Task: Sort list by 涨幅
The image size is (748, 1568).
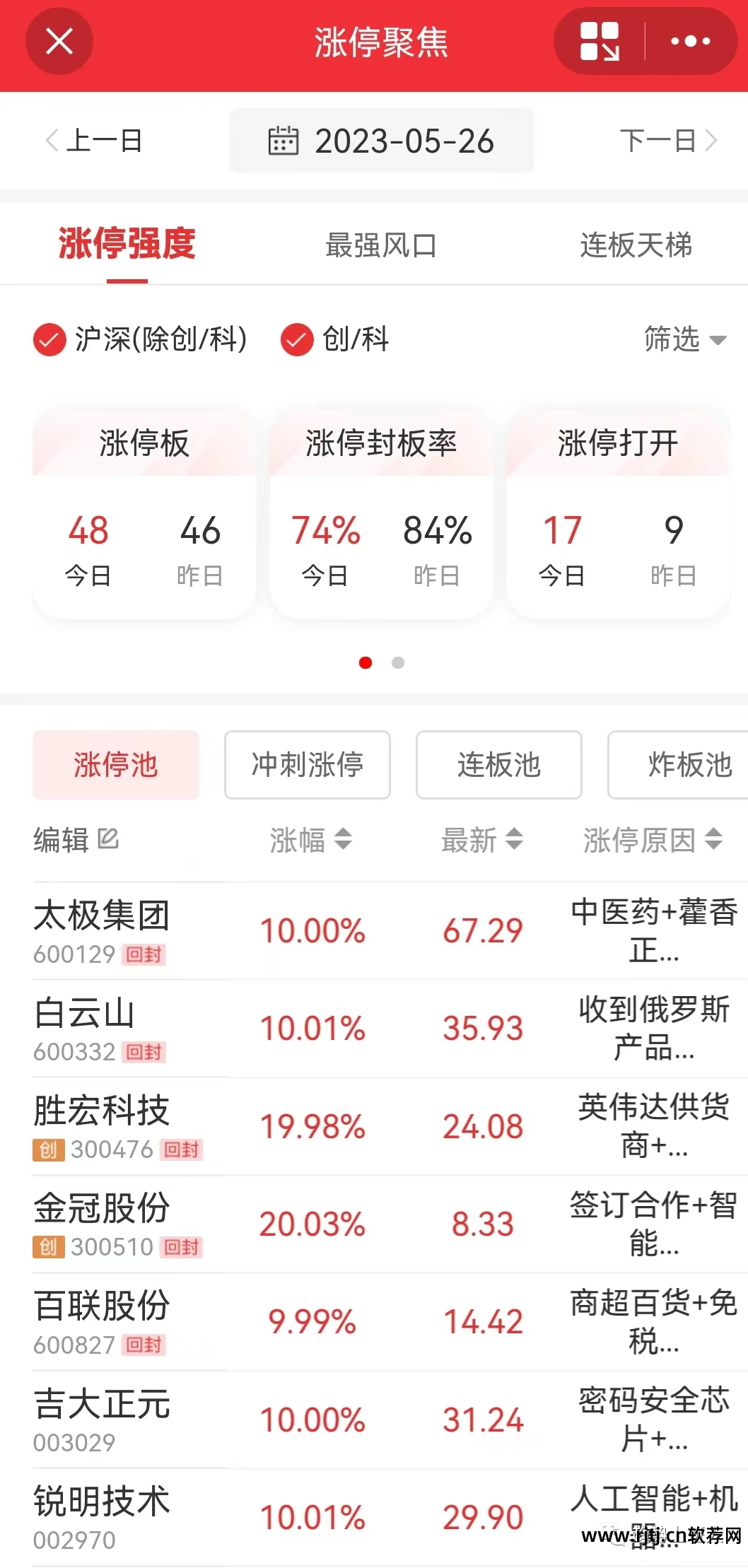Action: [x=310, y=840]
